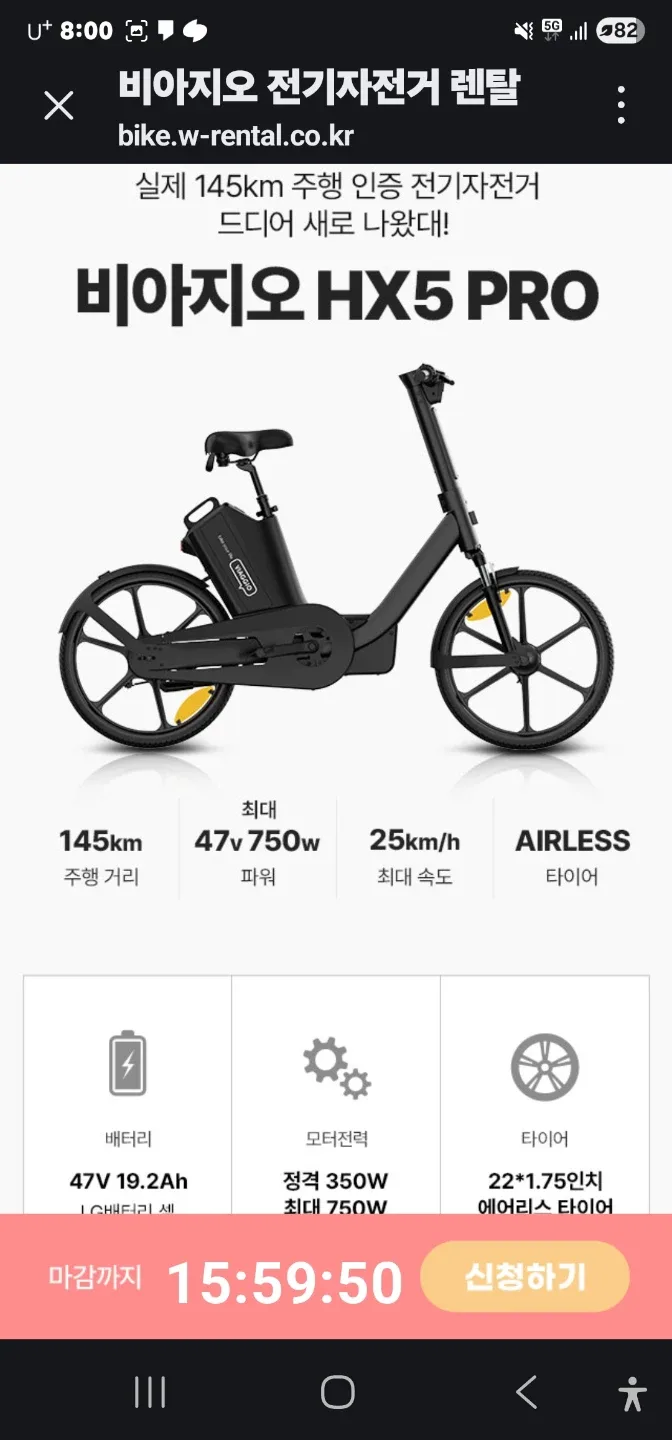The image size is (672, 1440).
Task: Open the accessibility shortcut button
Action: 632,1393
